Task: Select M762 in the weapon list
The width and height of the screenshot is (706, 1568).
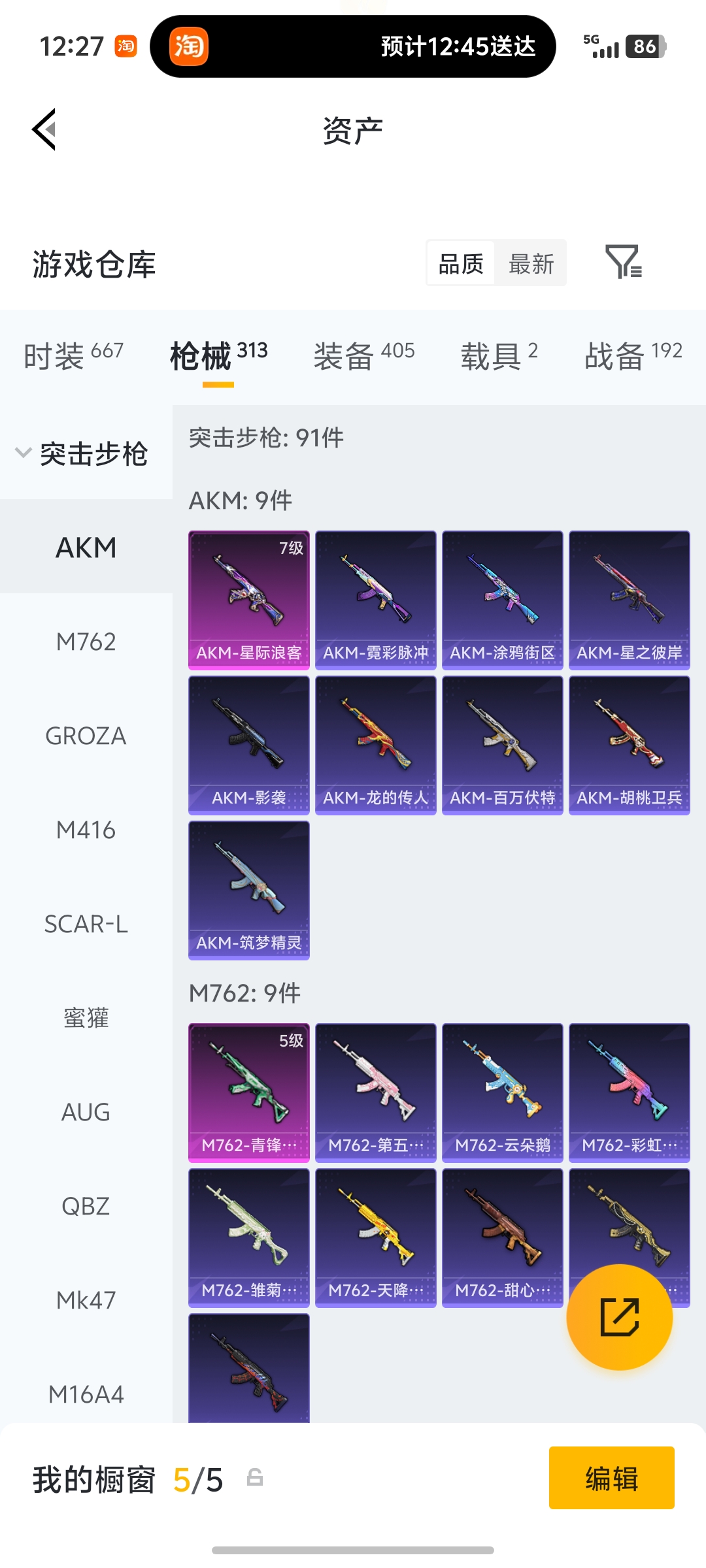Action: tap(86, 642)
